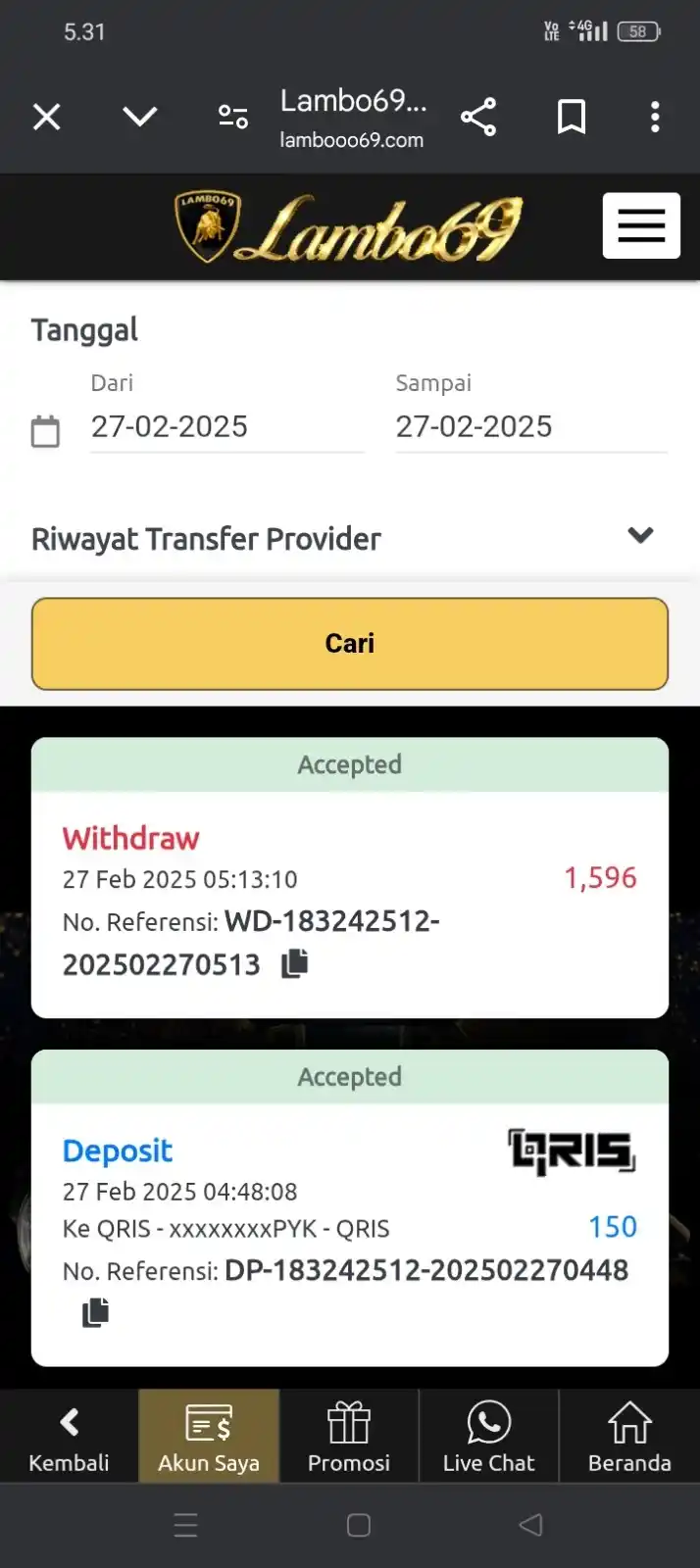Viewport: 700px width, 1568px height.
Task: Pick the Sampai end date
Action: point(529,427)
